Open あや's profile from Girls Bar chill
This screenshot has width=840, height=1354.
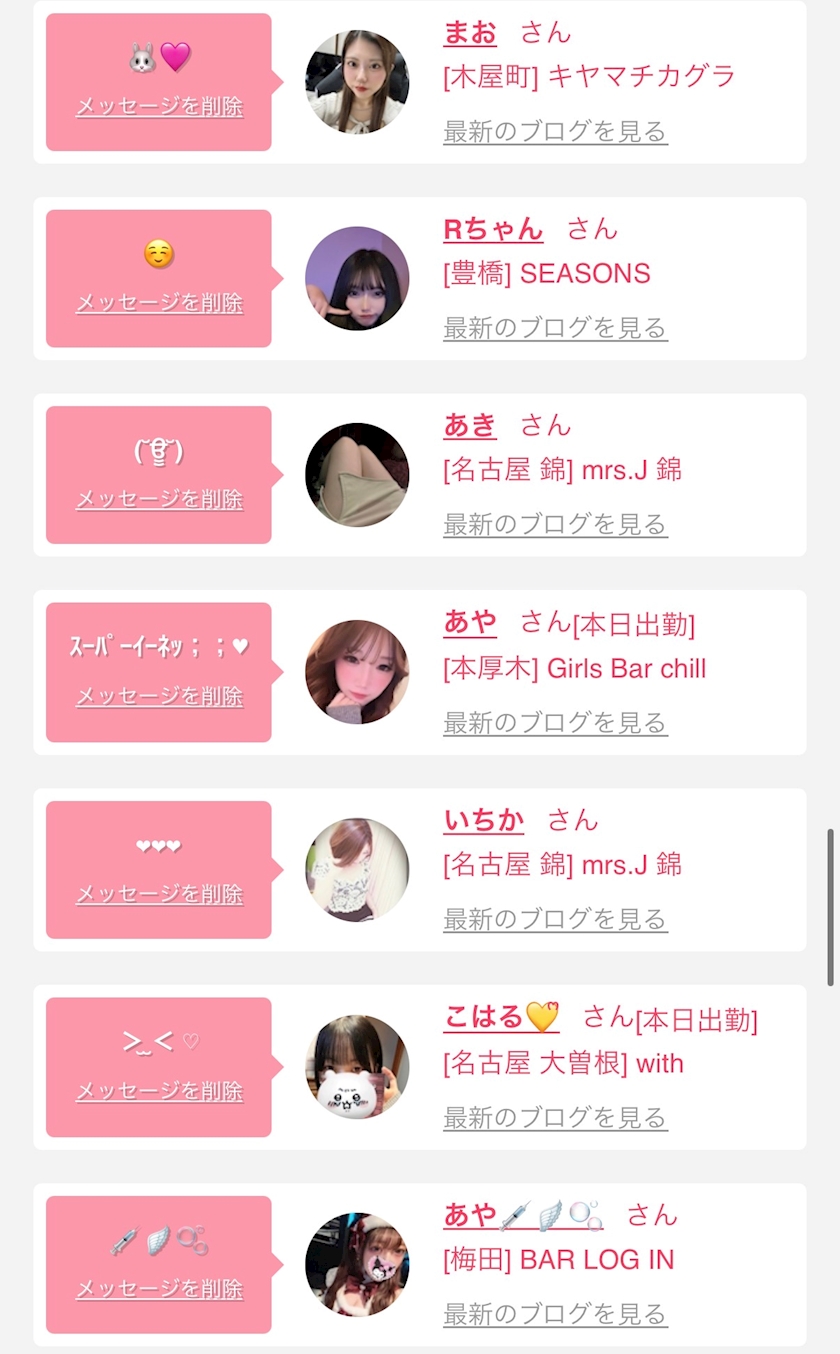pyautogui.click(x=470, y=623)
